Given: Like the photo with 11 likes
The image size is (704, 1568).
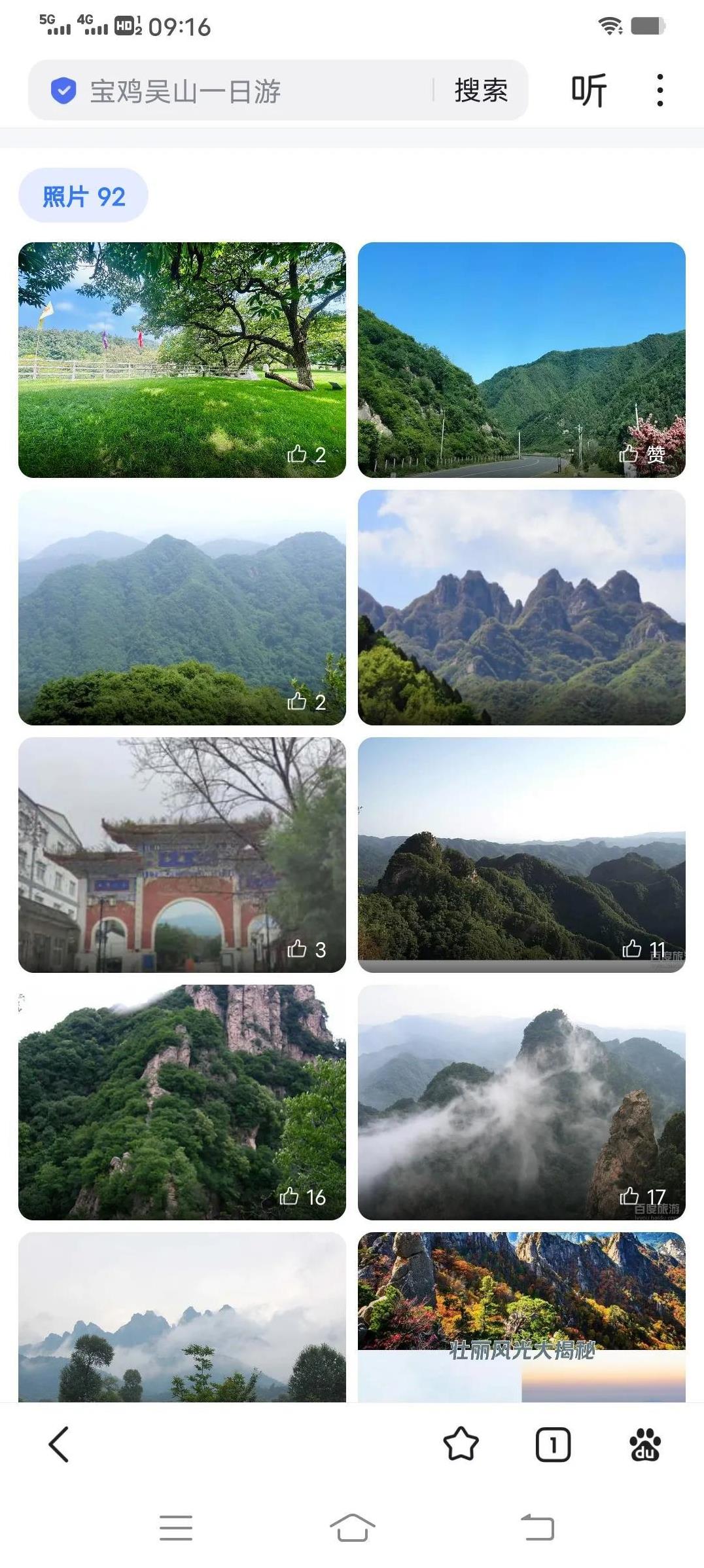Looking at the screenshot, I should point(643,949).
